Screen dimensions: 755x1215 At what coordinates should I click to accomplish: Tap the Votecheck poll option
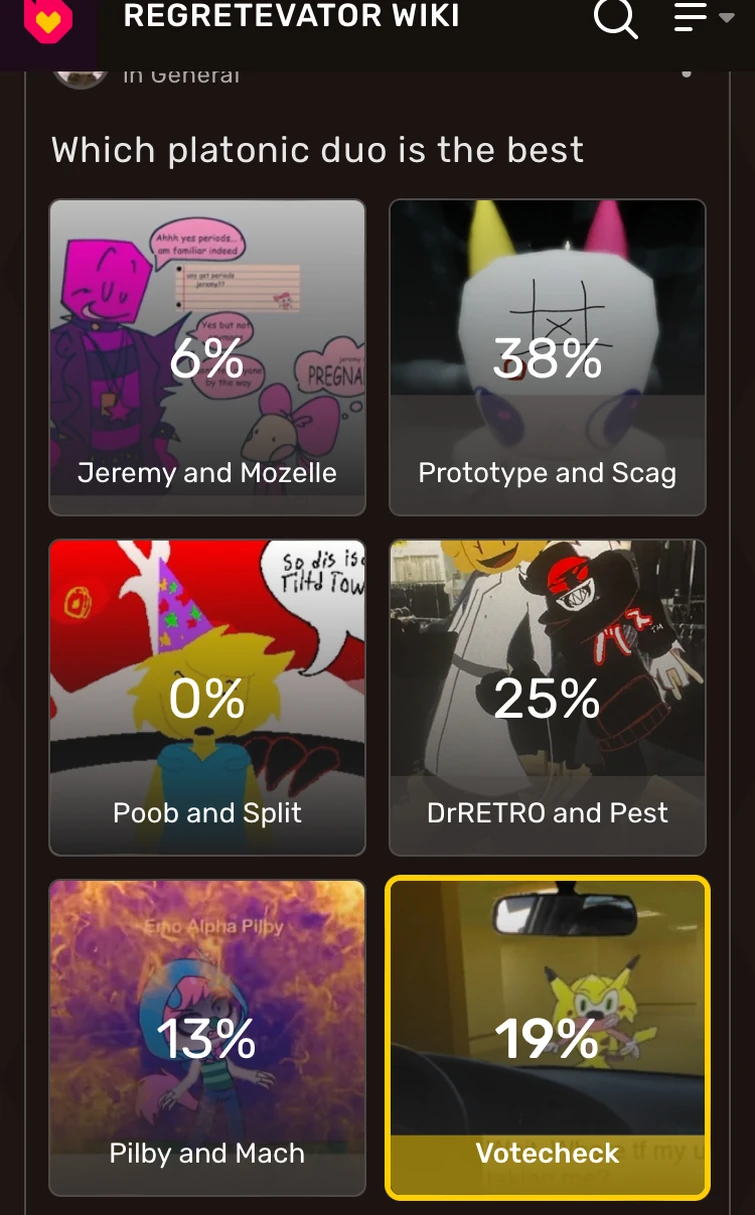tap(547, 1037)
